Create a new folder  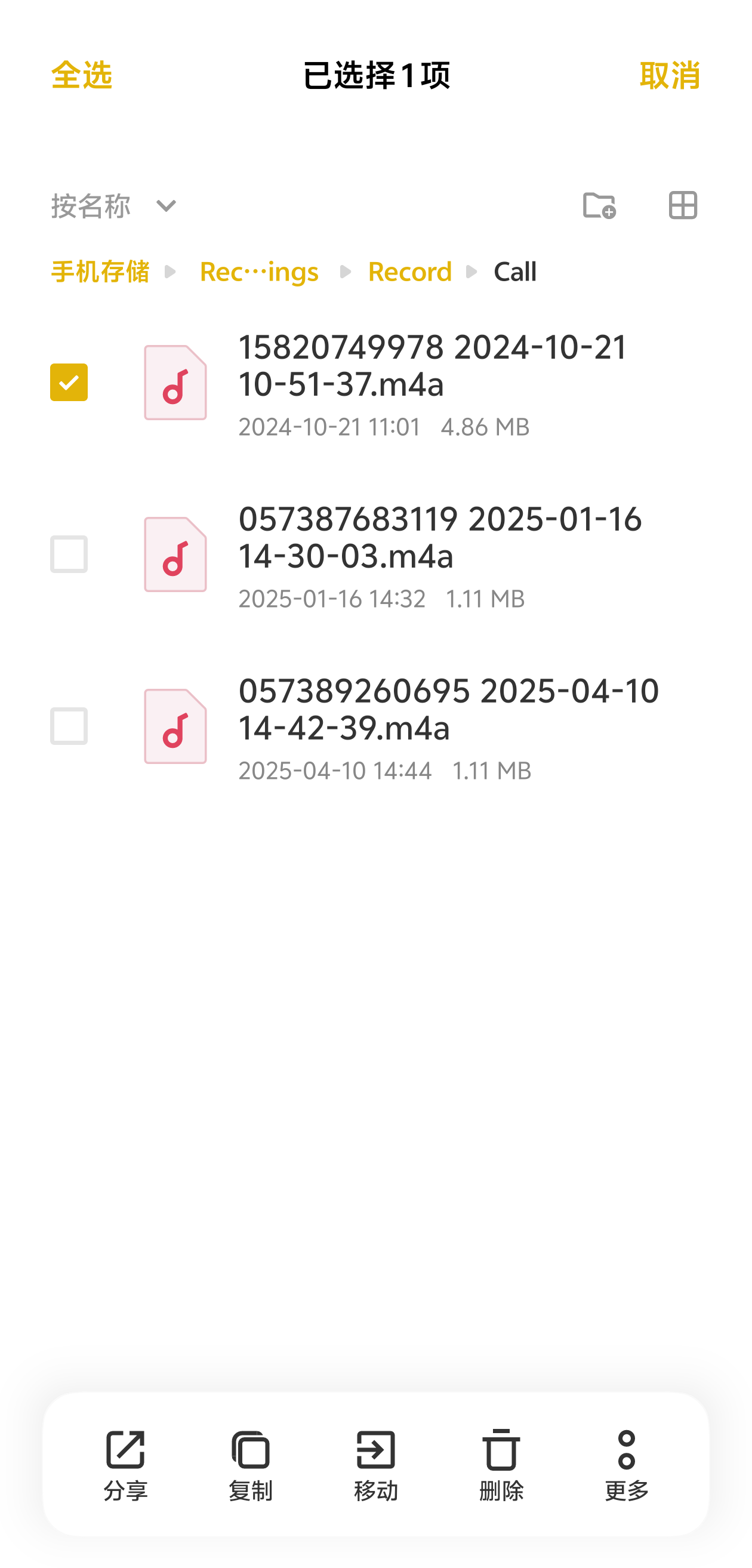click(x=599, y=205)
